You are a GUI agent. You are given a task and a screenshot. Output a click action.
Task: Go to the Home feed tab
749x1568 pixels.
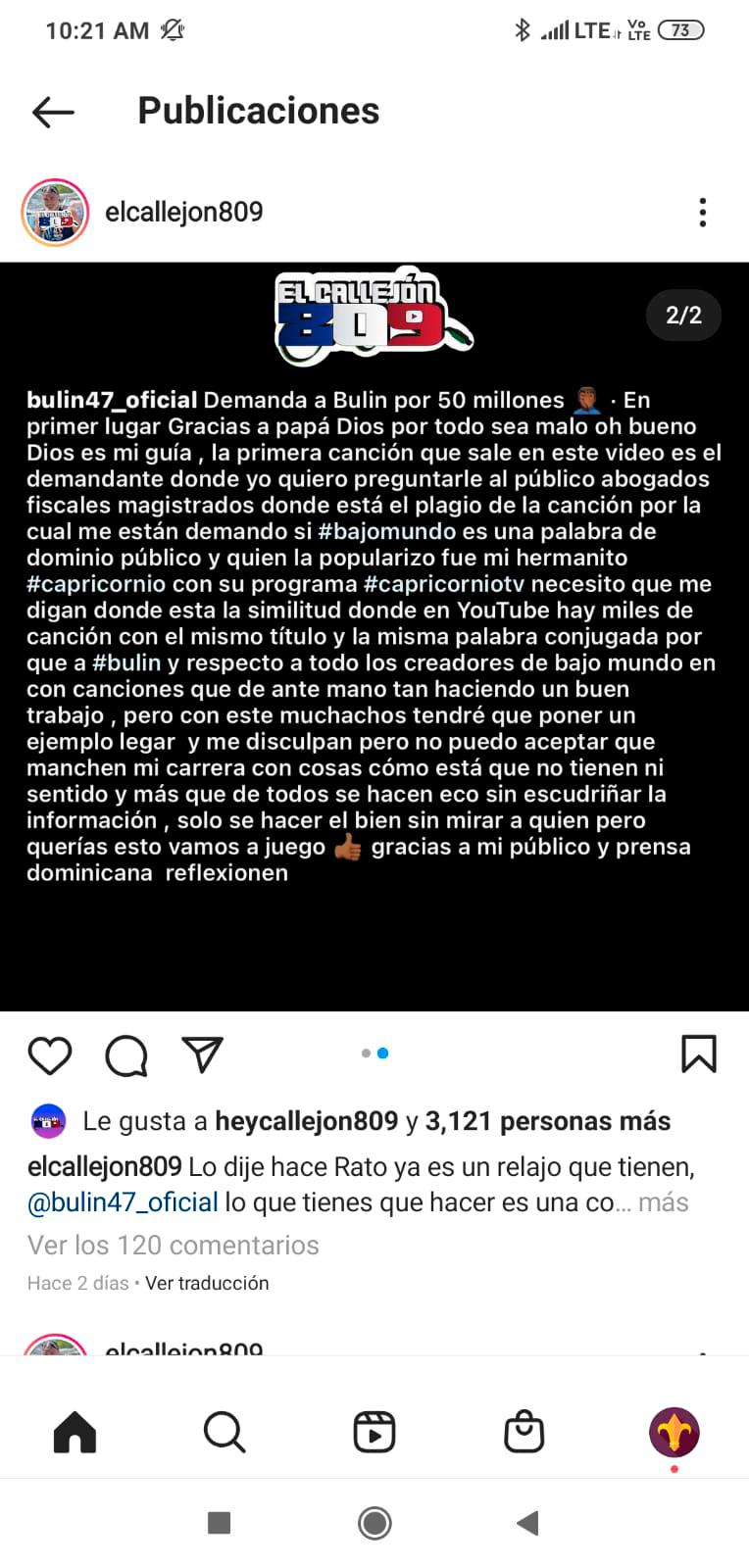[75, 1433]
